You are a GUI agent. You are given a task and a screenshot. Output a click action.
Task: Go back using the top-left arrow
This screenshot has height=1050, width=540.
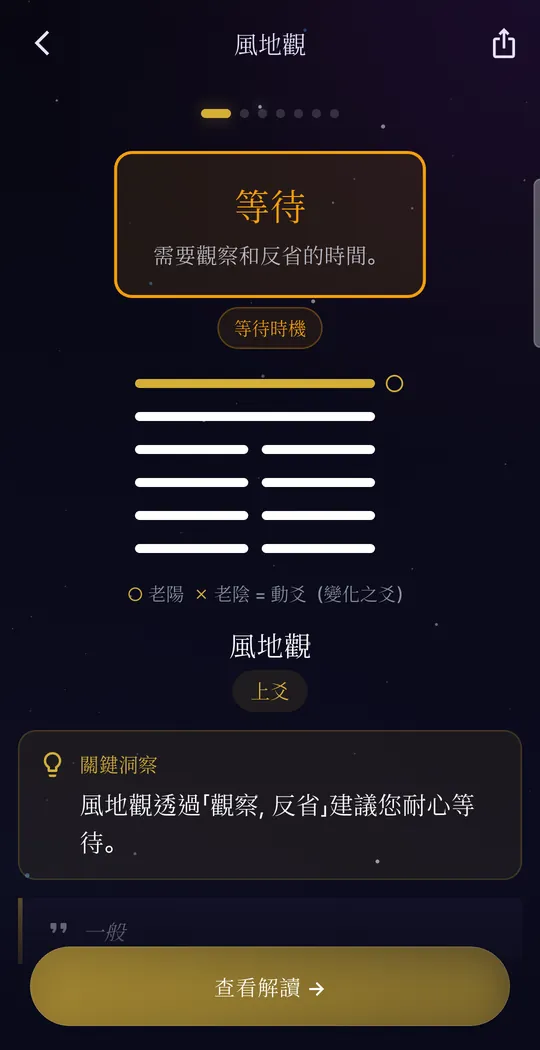click(x=42, y=44)
